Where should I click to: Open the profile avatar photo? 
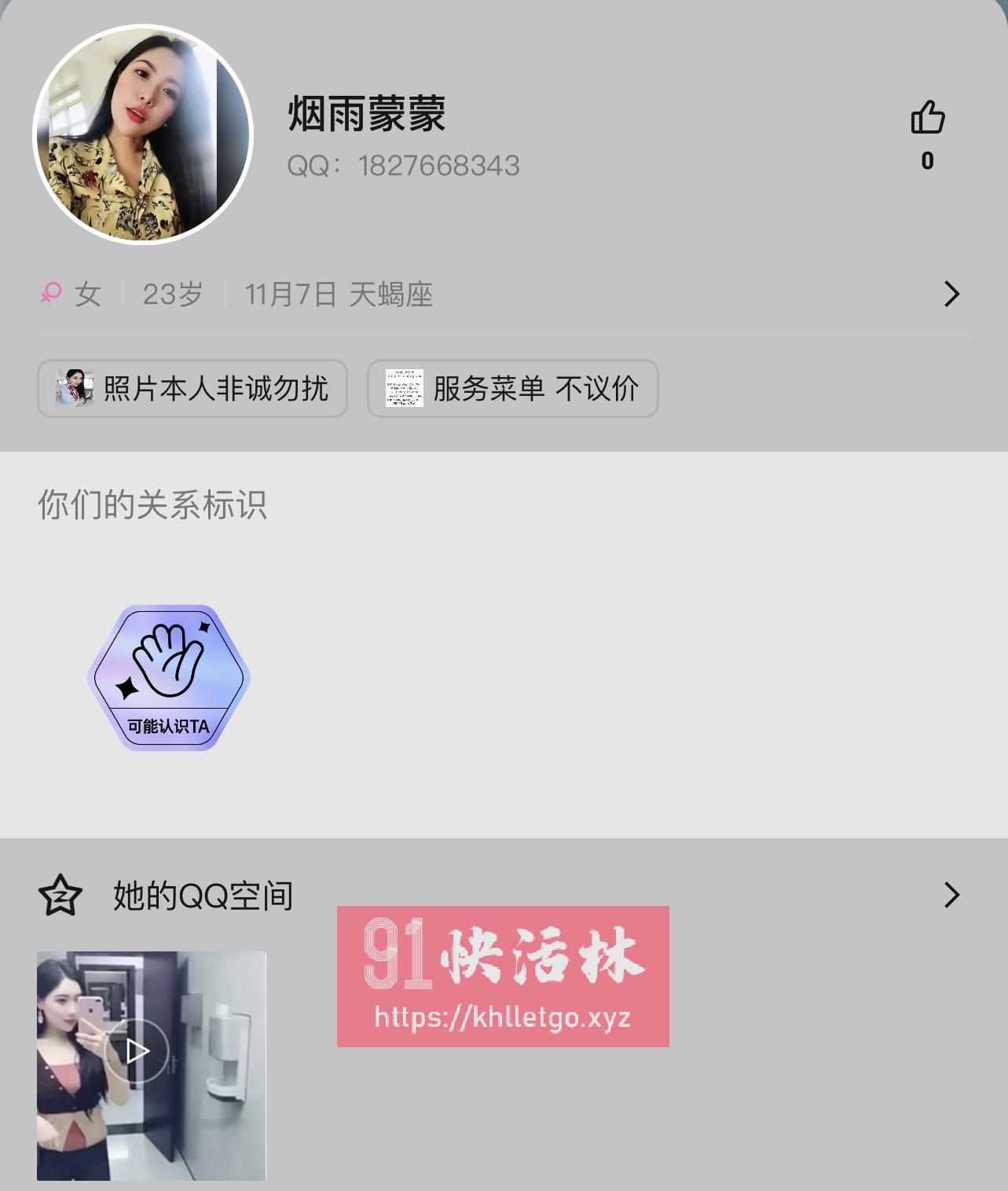(x=143, y=134)
